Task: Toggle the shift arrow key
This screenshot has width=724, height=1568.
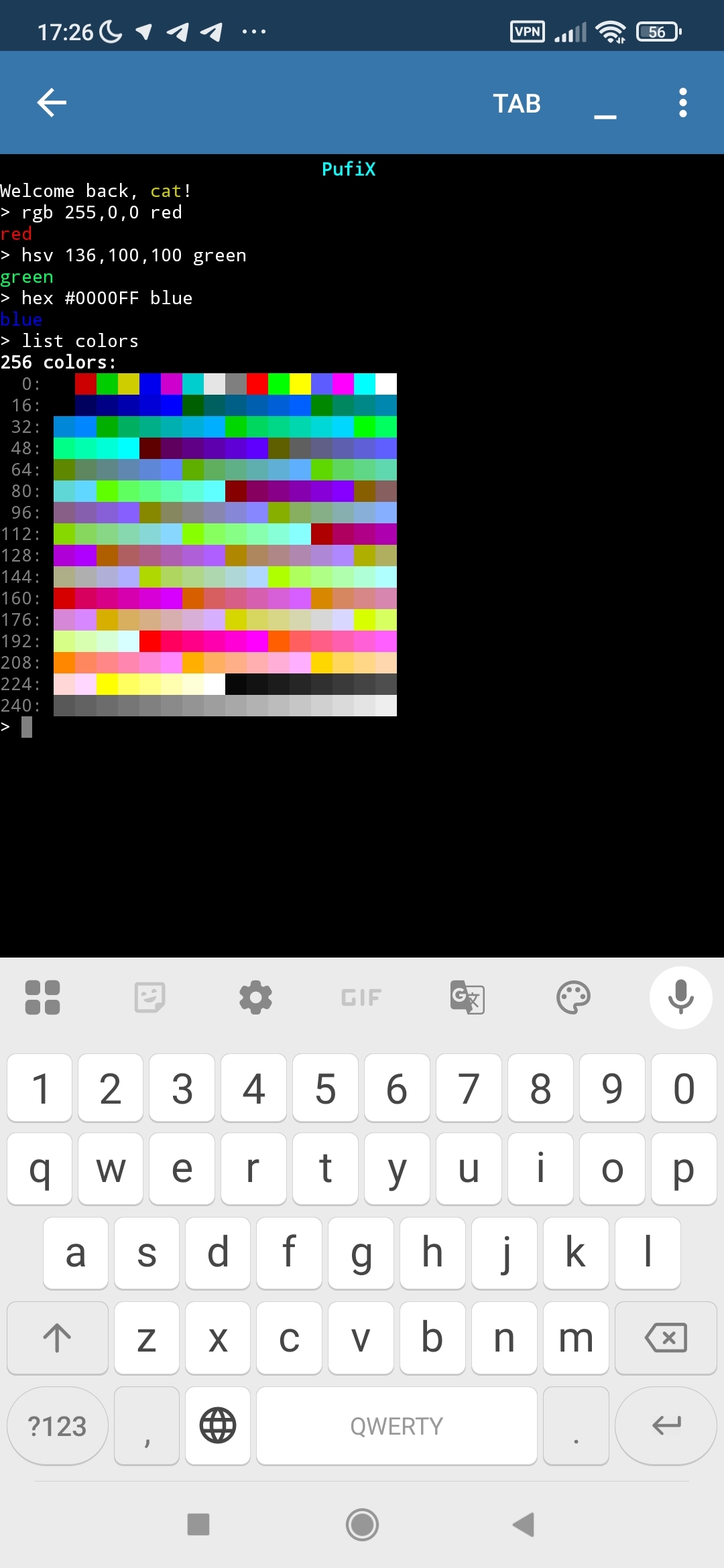Action: [58, 1337]
